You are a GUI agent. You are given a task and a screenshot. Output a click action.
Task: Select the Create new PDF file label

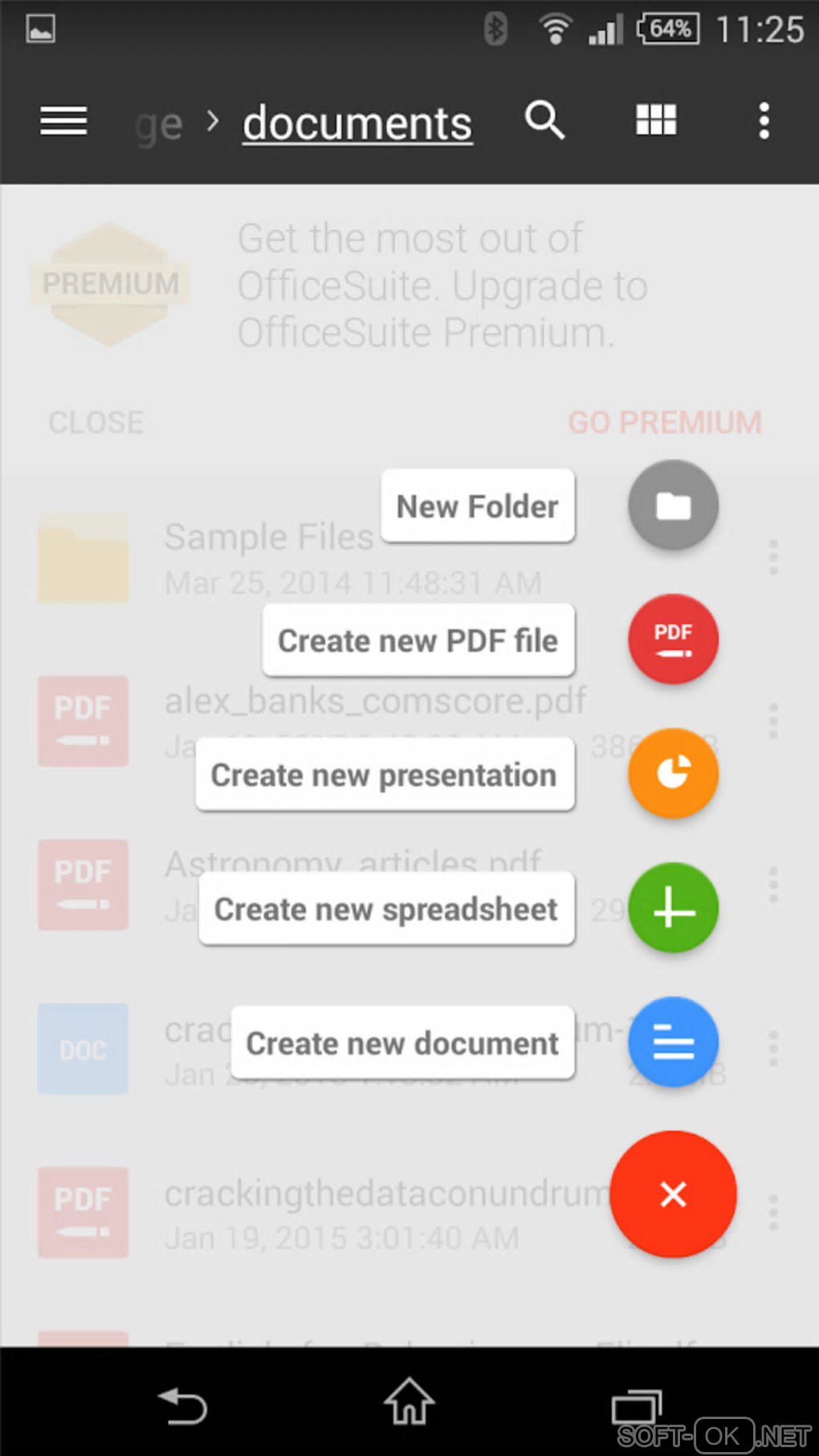[x=418, y=641]
